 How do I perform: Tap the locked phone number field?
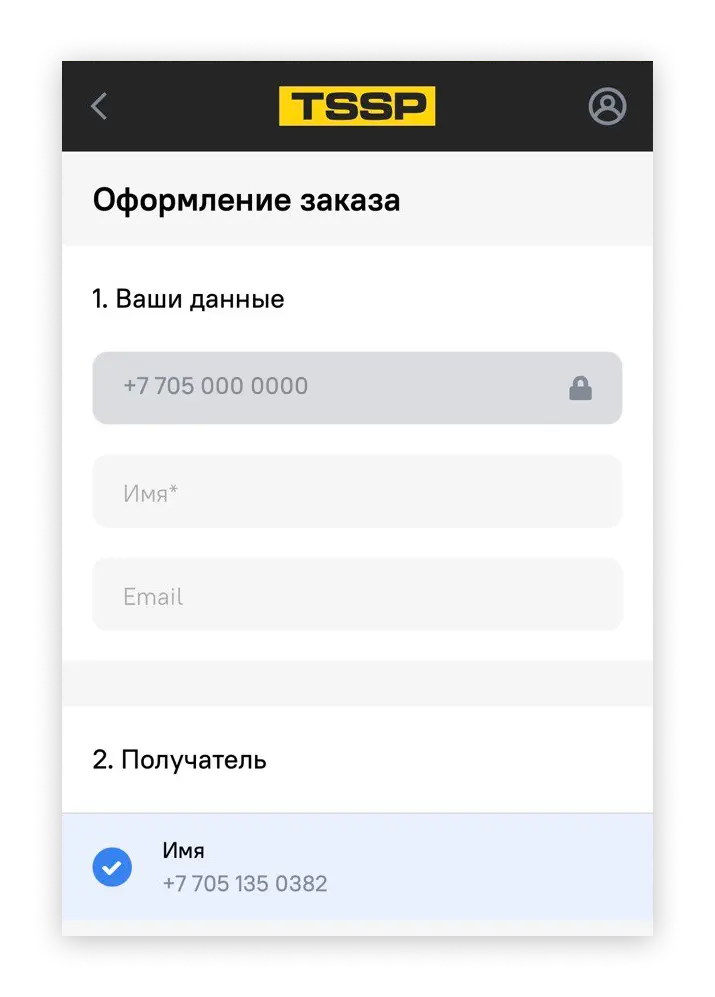357,388
